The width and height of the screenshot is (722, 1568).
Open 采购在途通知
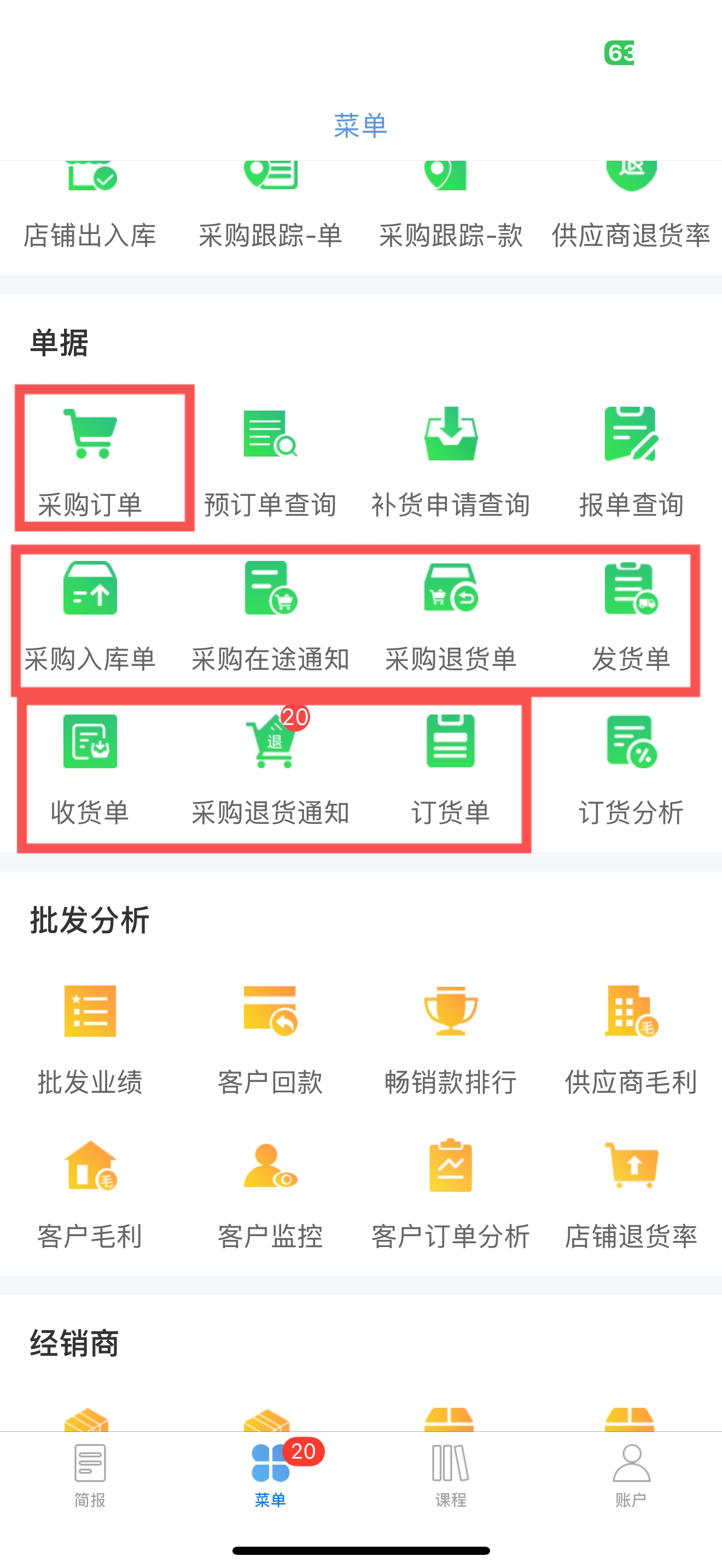(270, 616)
